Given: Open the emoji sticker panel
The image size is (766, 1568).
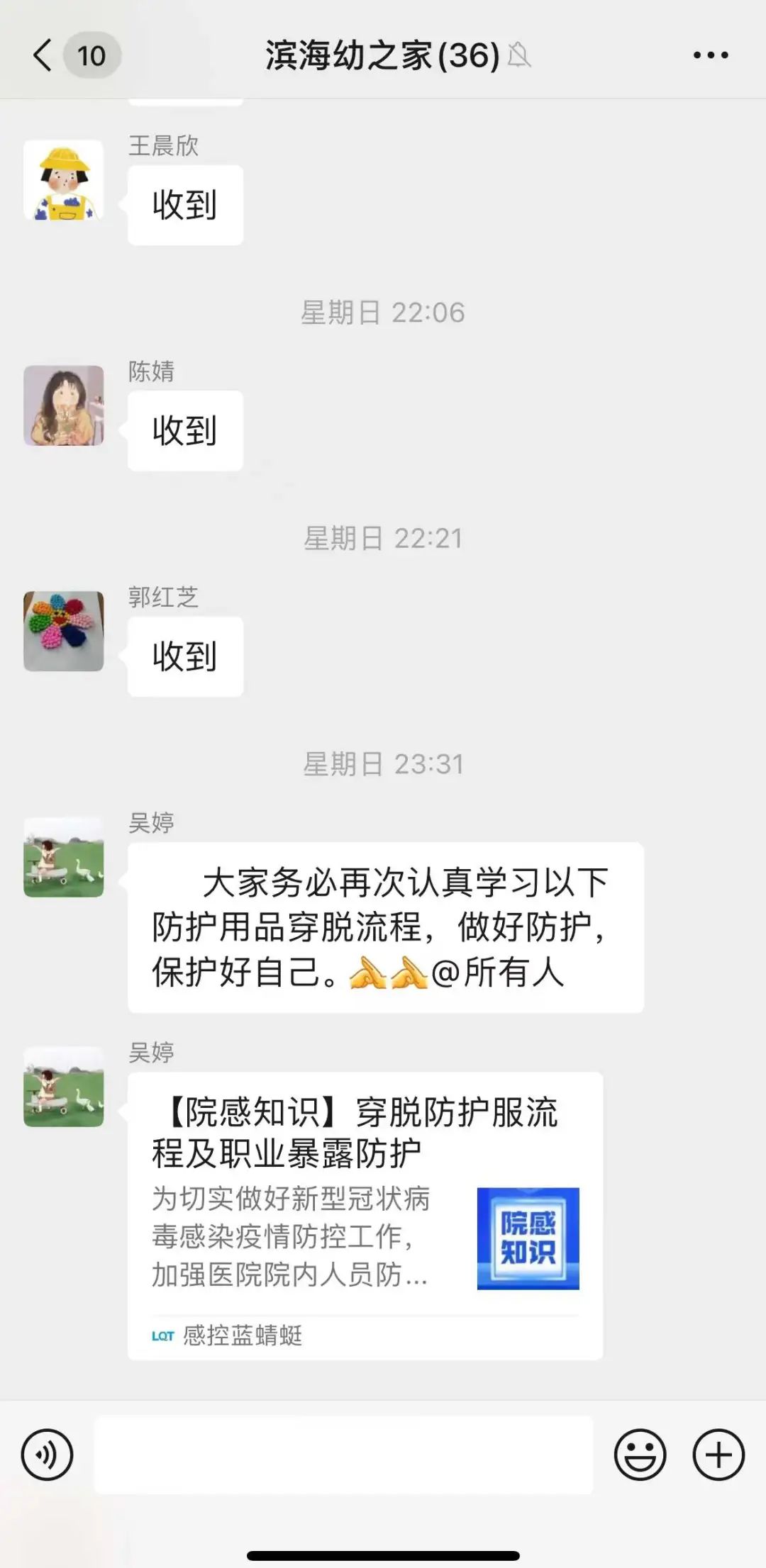Looking at the screenshot, I should click(x=640, y=1455).
